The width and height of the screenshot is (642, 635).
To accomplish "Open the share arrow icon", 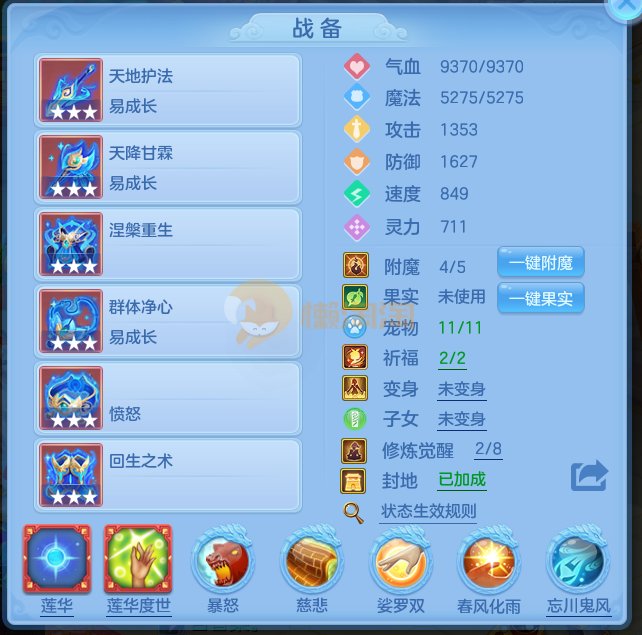I will click(590, 476).
